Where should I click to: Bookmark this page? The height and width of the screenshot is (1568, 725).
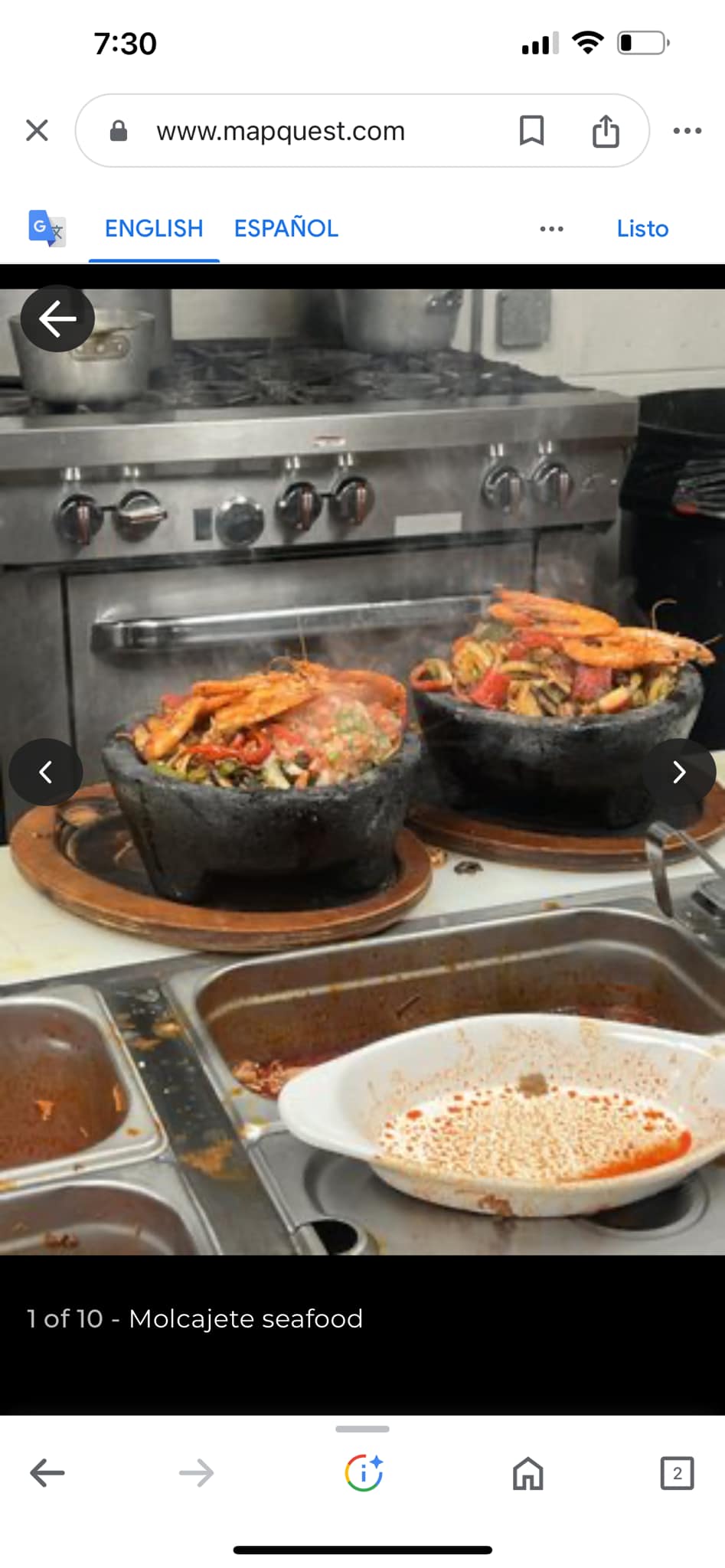(531, 131)
